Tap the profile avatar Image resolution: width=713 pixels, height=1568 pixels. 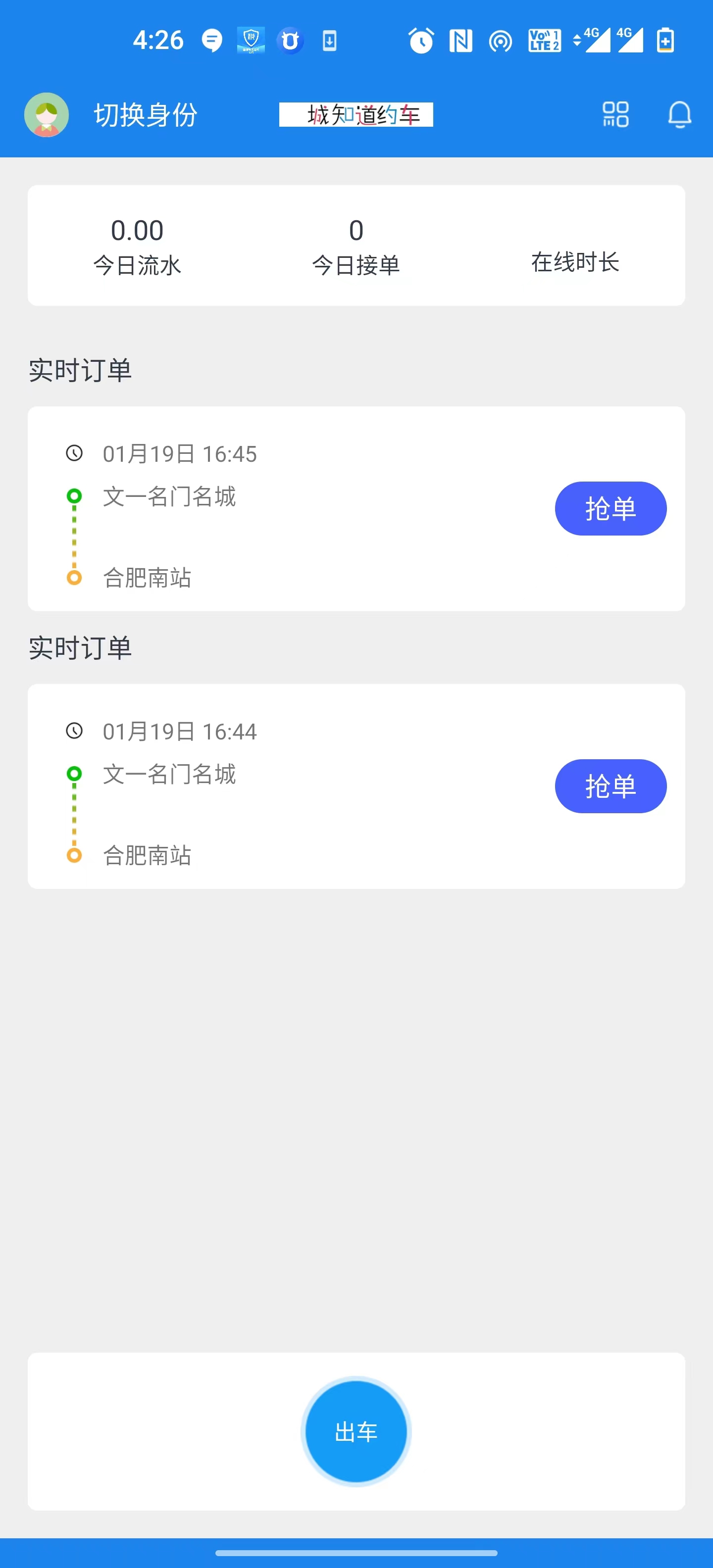coord(46,114)
